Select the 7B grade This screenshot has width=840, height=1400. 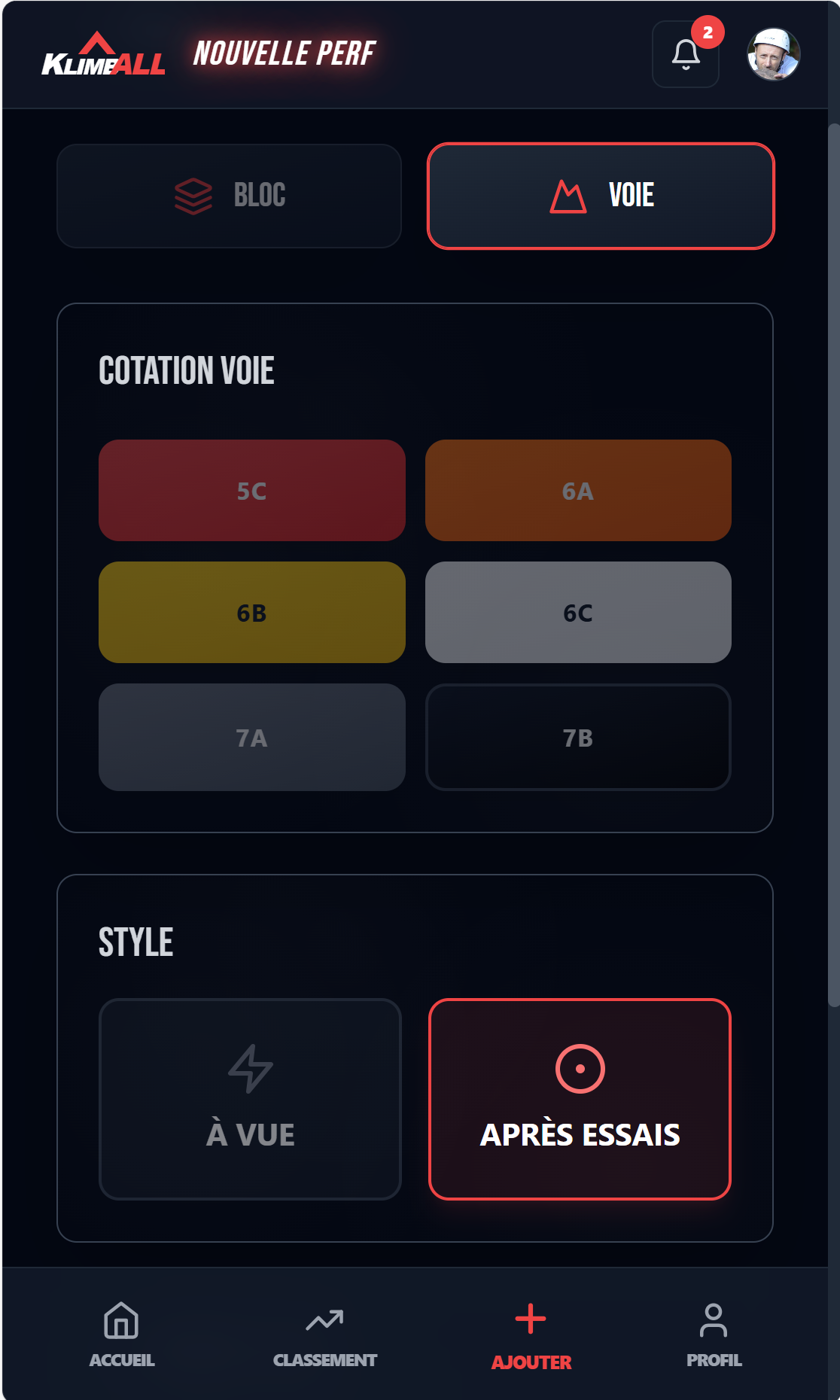tap(578, 738)
